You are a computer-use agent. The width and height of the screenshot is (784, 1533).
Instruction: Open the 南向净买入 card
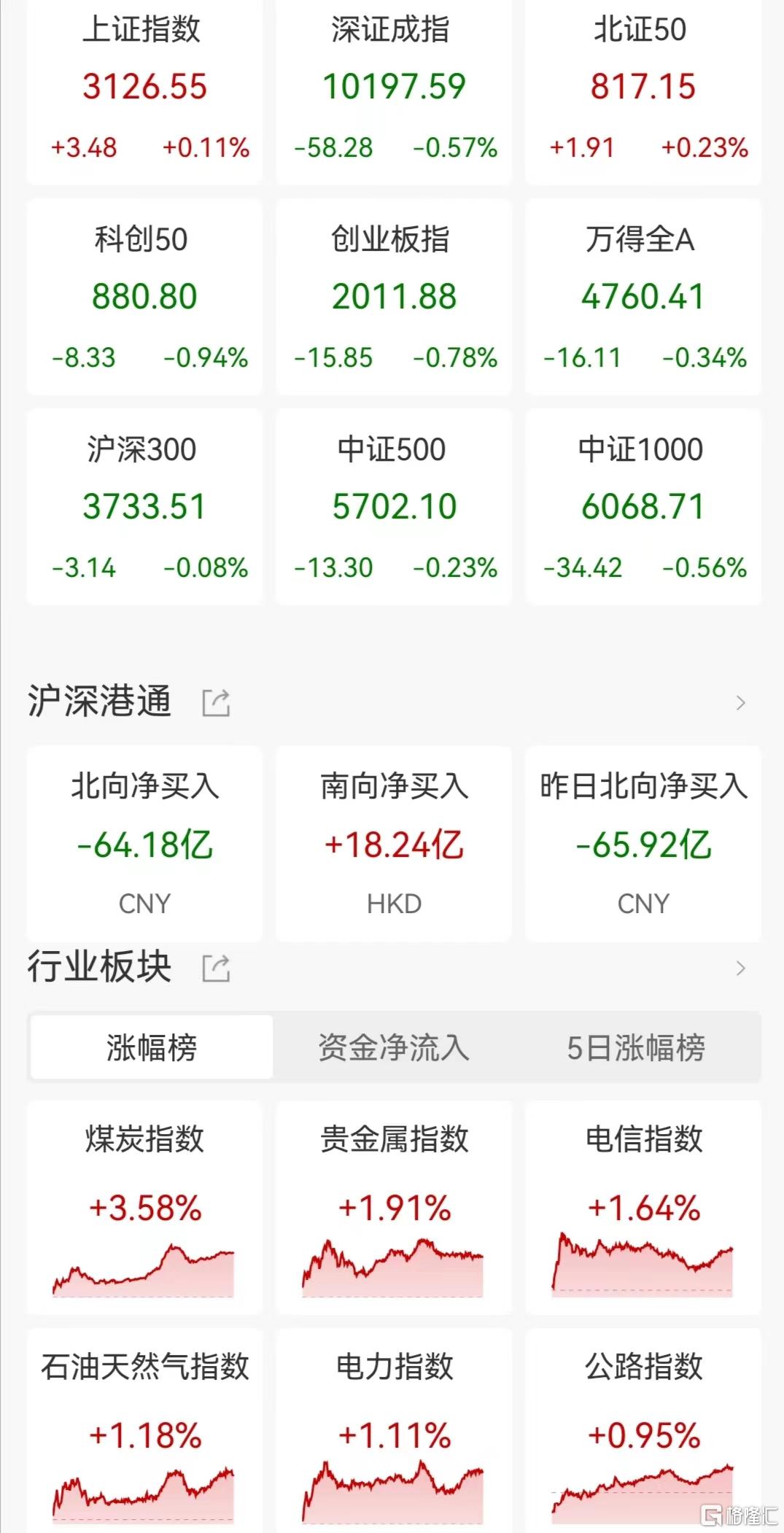pyautogui.click(x=394, y=843)
